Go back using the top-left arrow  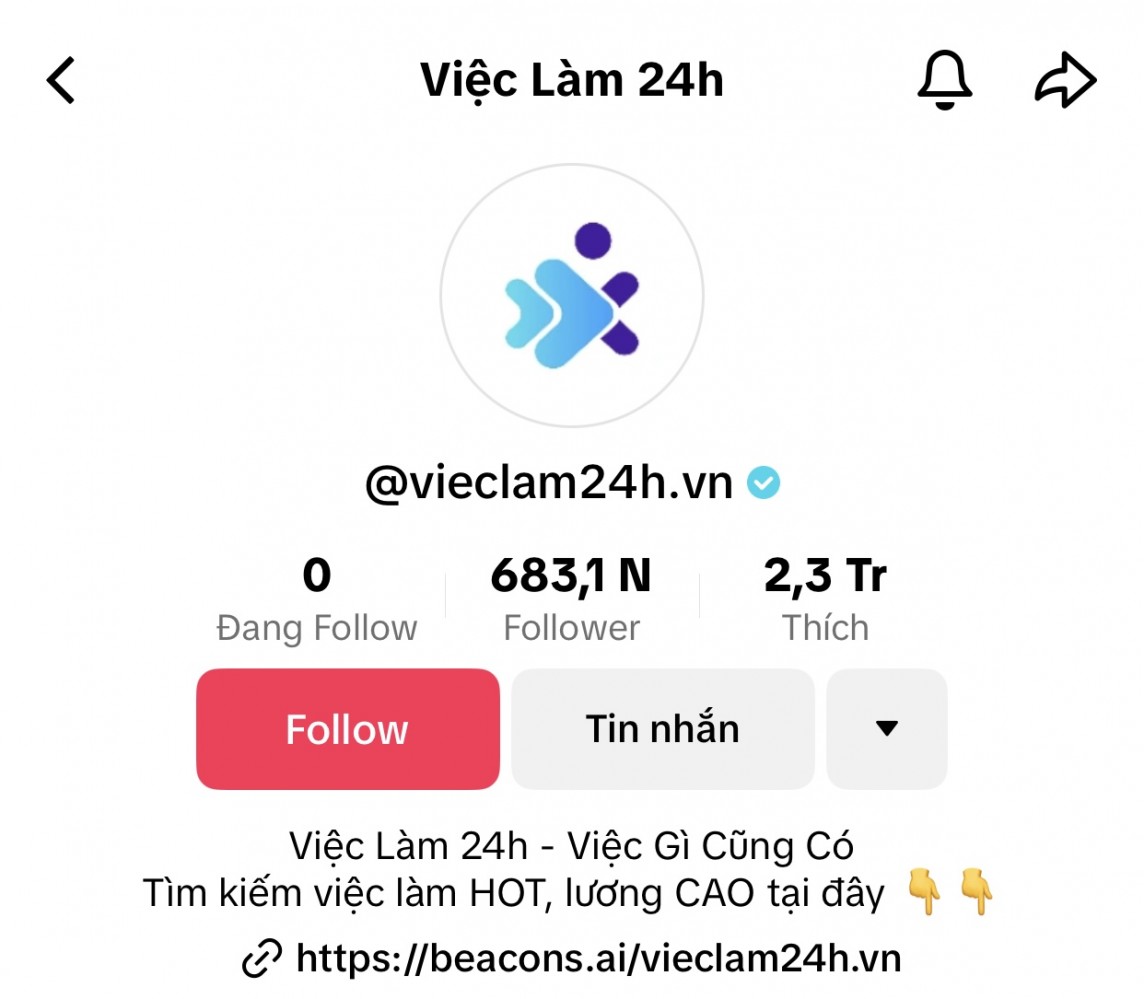(62, 80)
